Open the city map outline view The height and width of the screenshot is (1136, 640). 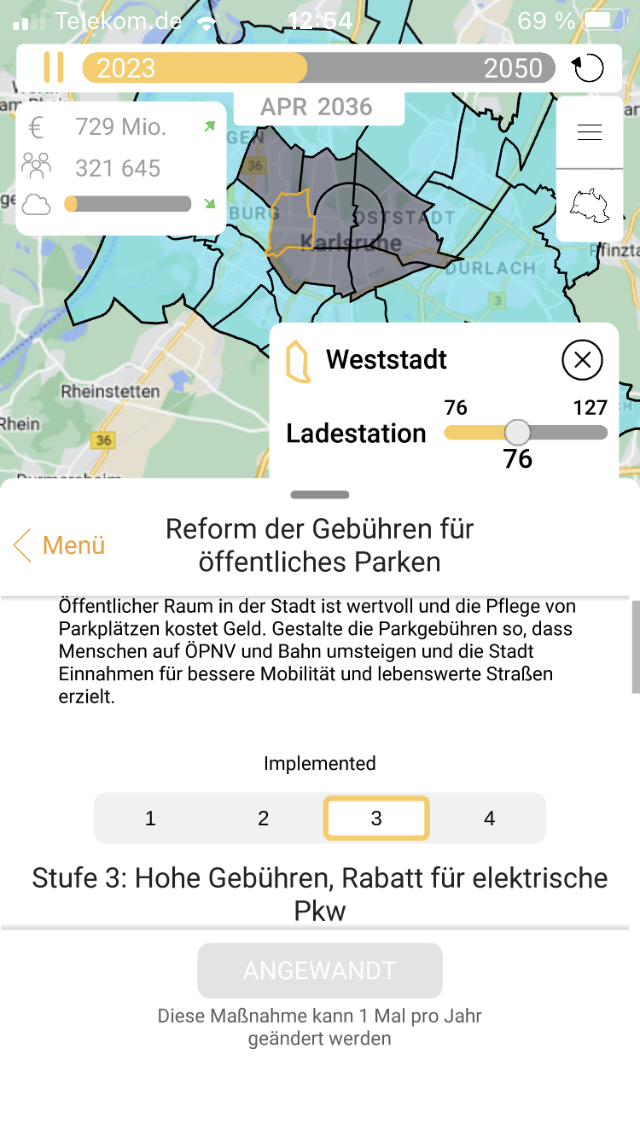click(589, 204)
